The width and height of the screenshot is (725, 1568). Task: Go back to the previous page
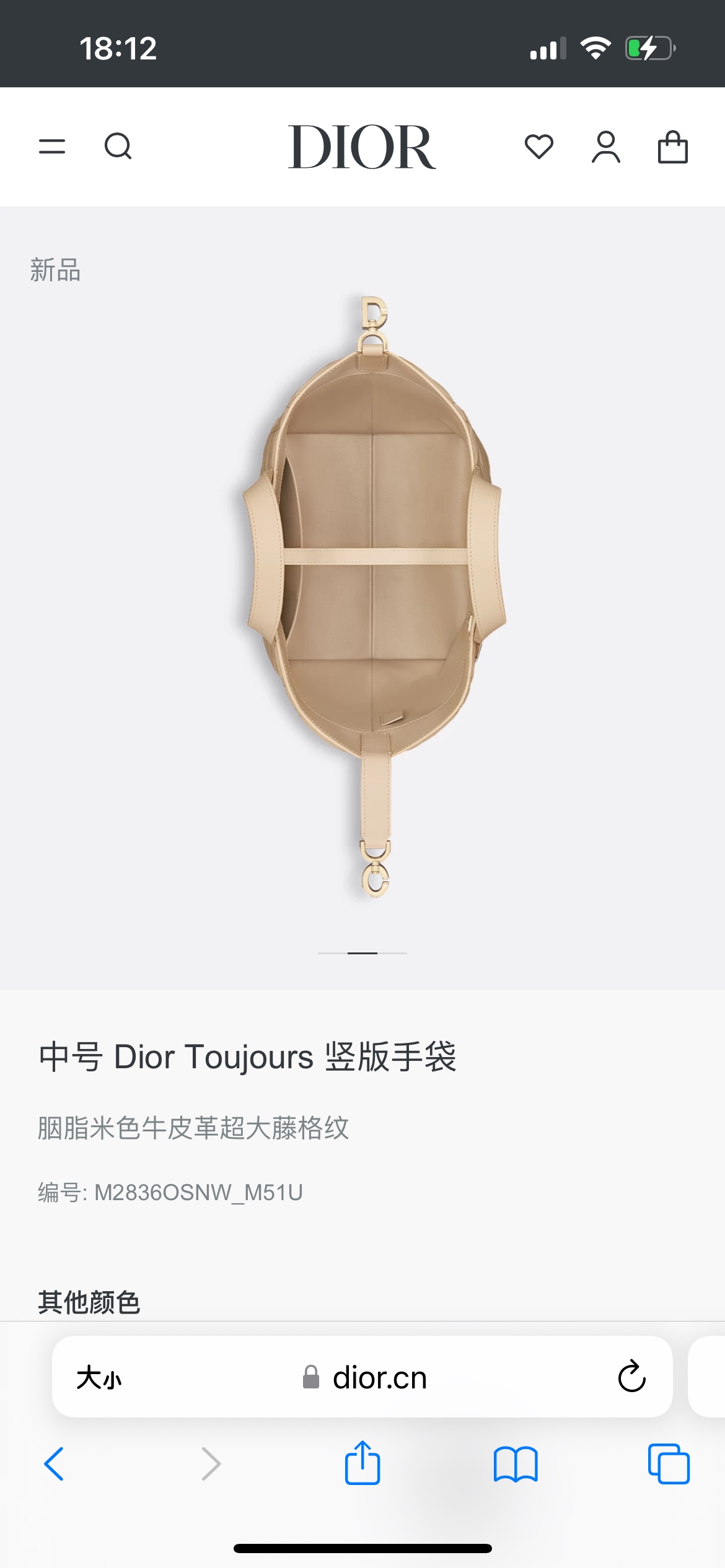point(54,1464)
